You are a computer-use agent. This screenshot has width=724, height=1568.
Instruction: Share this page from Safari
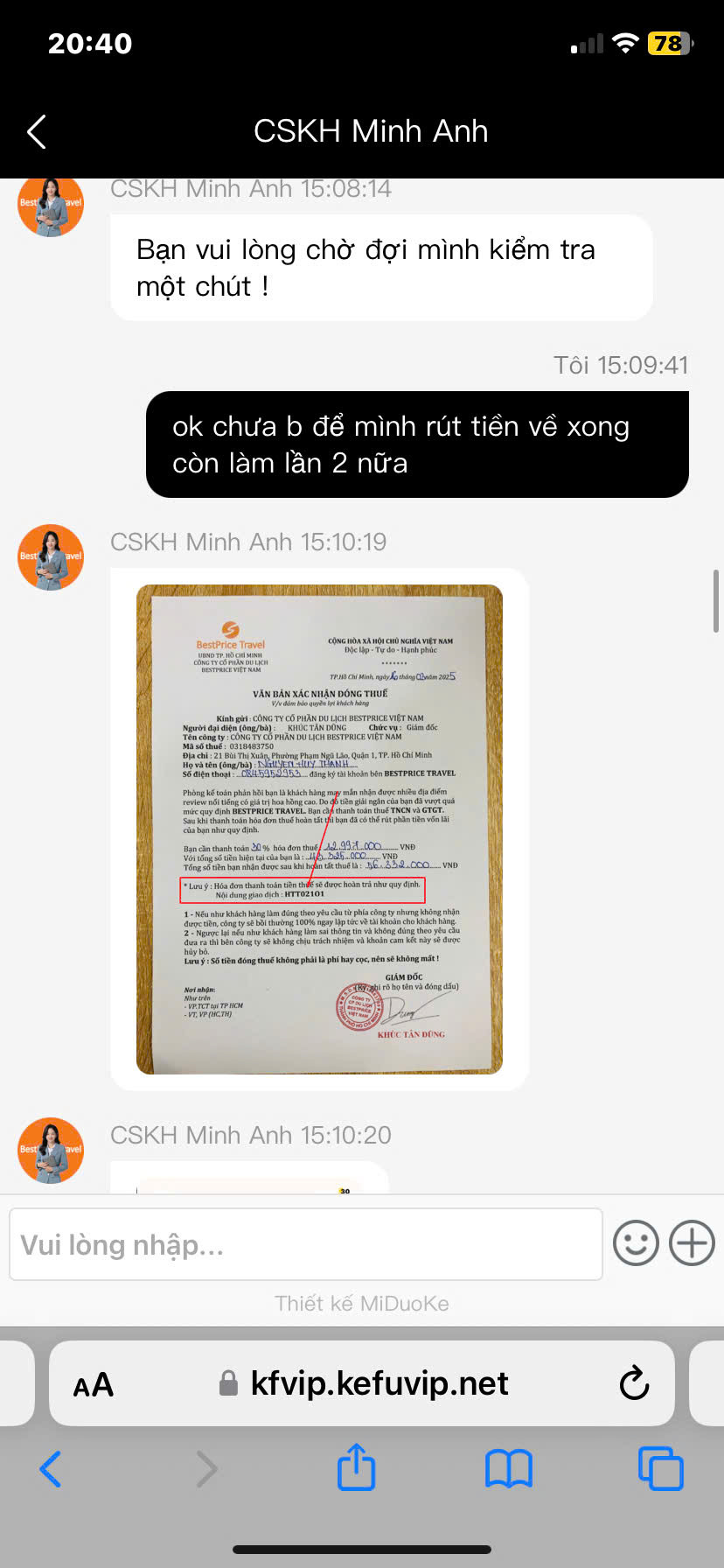356,1467
